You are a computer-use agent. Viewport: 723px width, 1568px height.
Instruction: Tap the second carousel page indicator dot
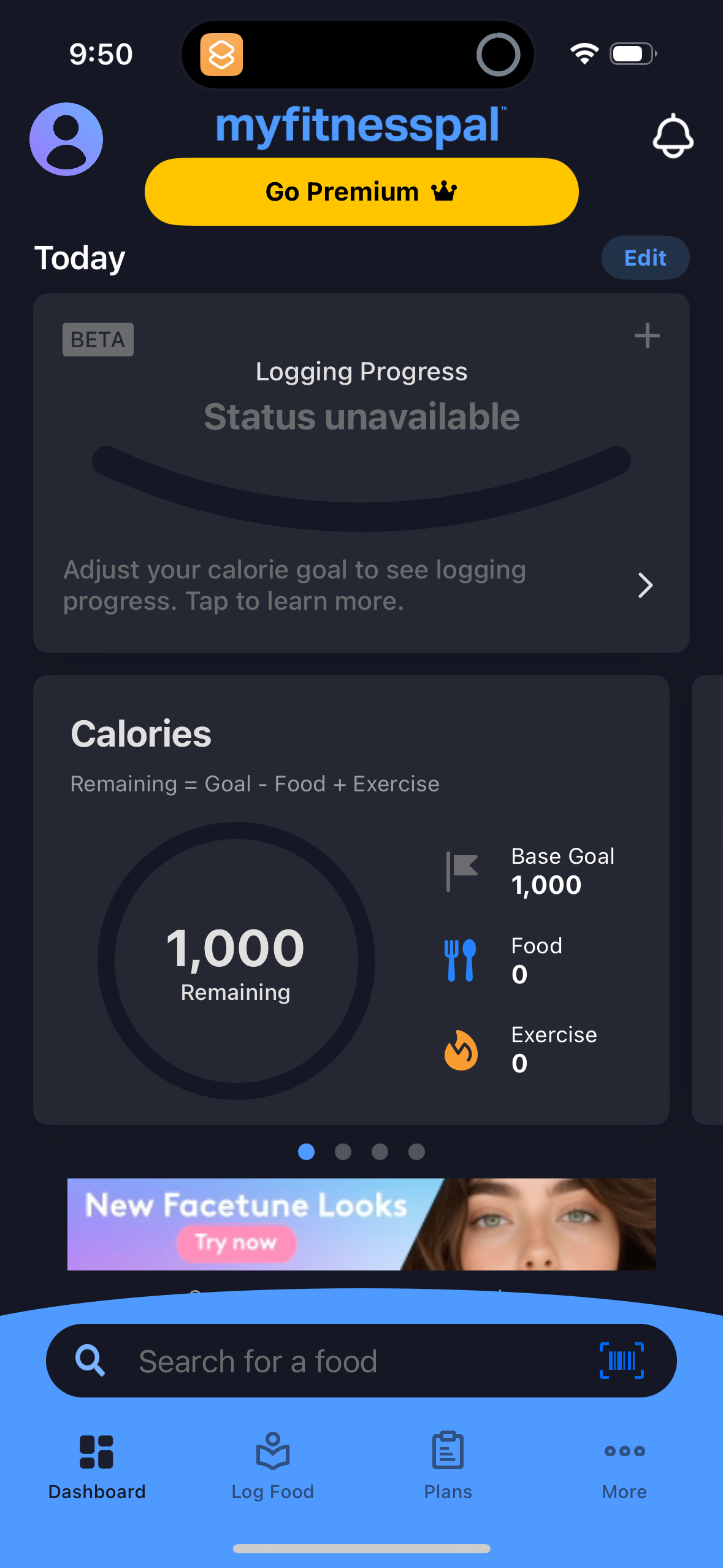point(343,1152)
